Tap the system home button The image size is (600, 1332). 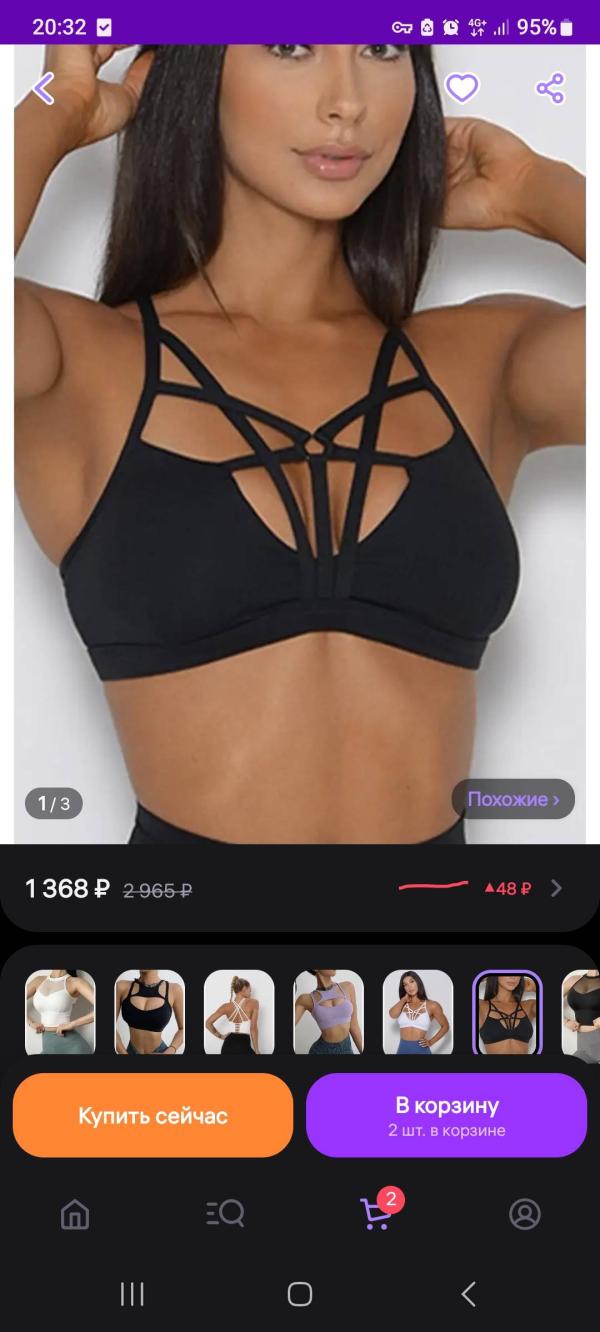click(x=300, y=1294)
